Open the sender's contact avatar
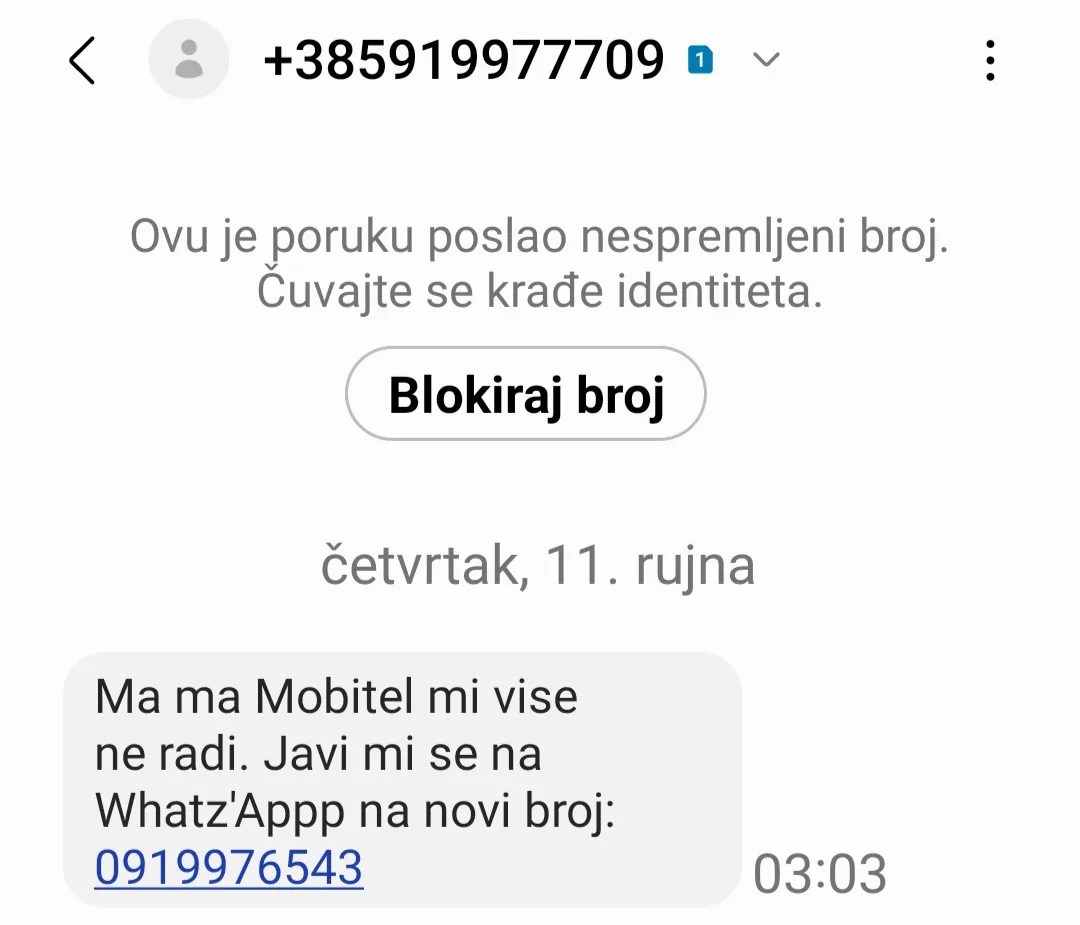 (188, 61)
